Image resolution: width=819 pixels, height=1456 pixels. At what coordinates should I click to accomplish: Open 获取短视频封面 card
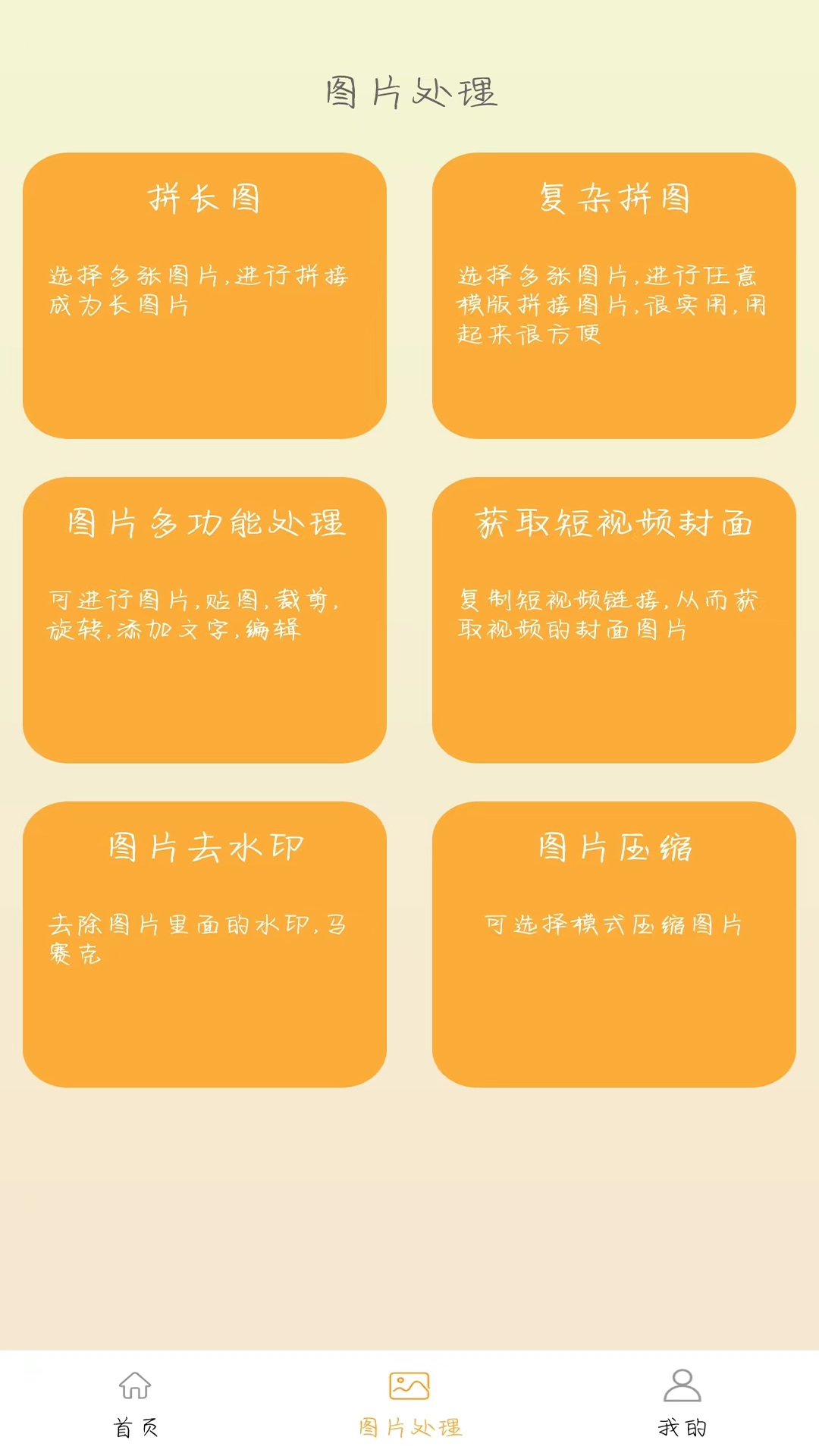(614, 620)
